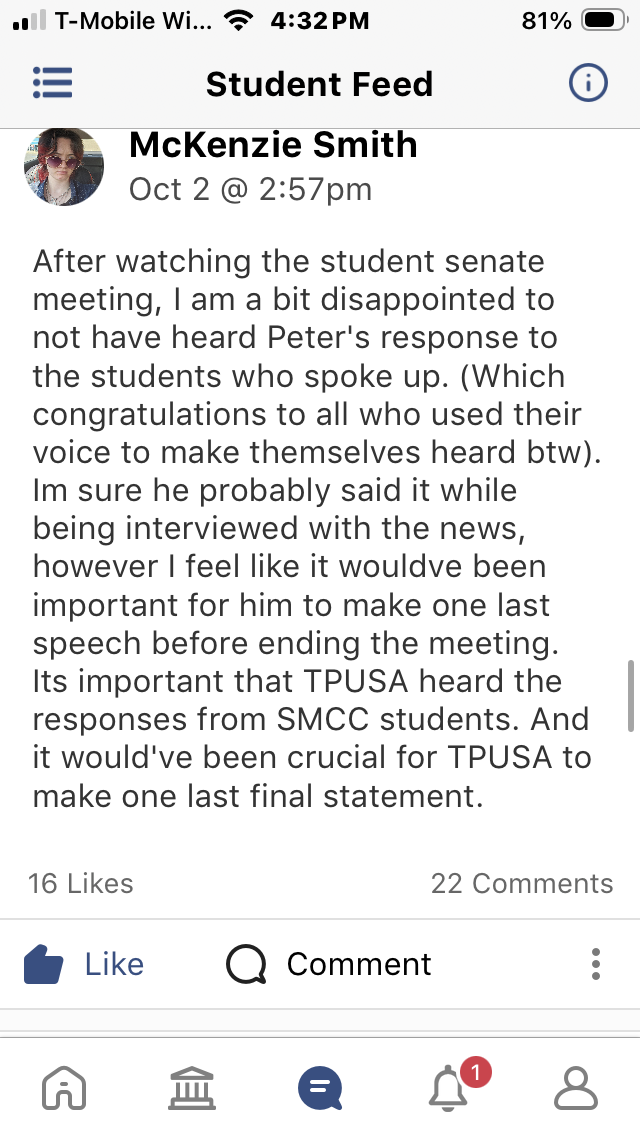
Task: Tap the info icon in header
Action: pos(587,83)
